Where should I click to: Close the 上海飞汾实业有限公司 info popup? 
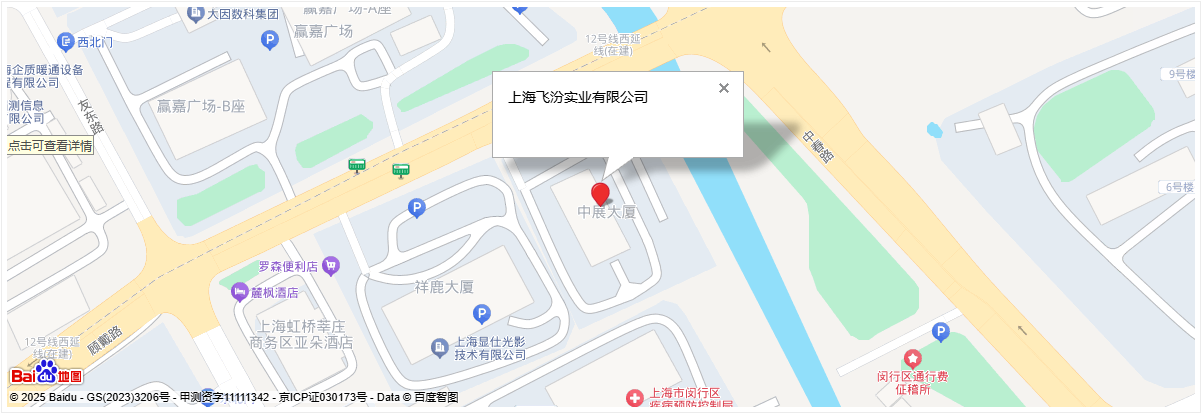click(724, 88)
